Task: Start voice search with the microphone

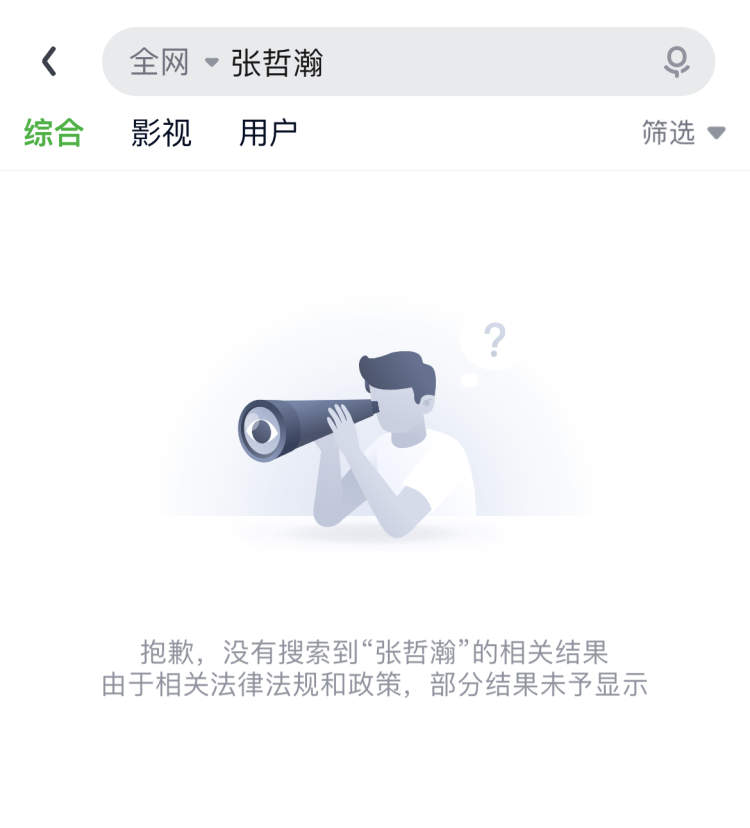Action: 677,62
